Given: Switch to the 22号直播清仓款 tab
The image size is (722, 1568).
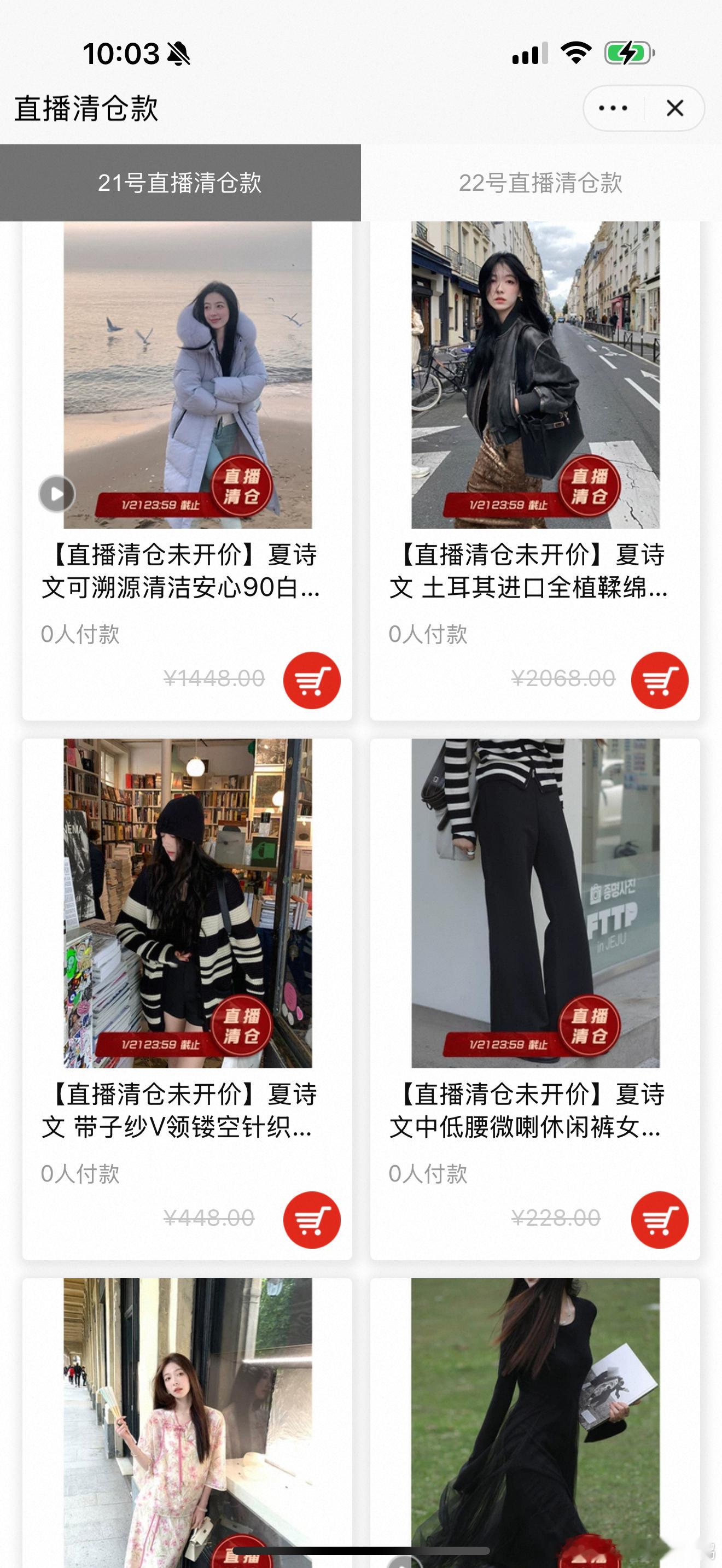Looking at the screenshot, I should pos(541,180).
